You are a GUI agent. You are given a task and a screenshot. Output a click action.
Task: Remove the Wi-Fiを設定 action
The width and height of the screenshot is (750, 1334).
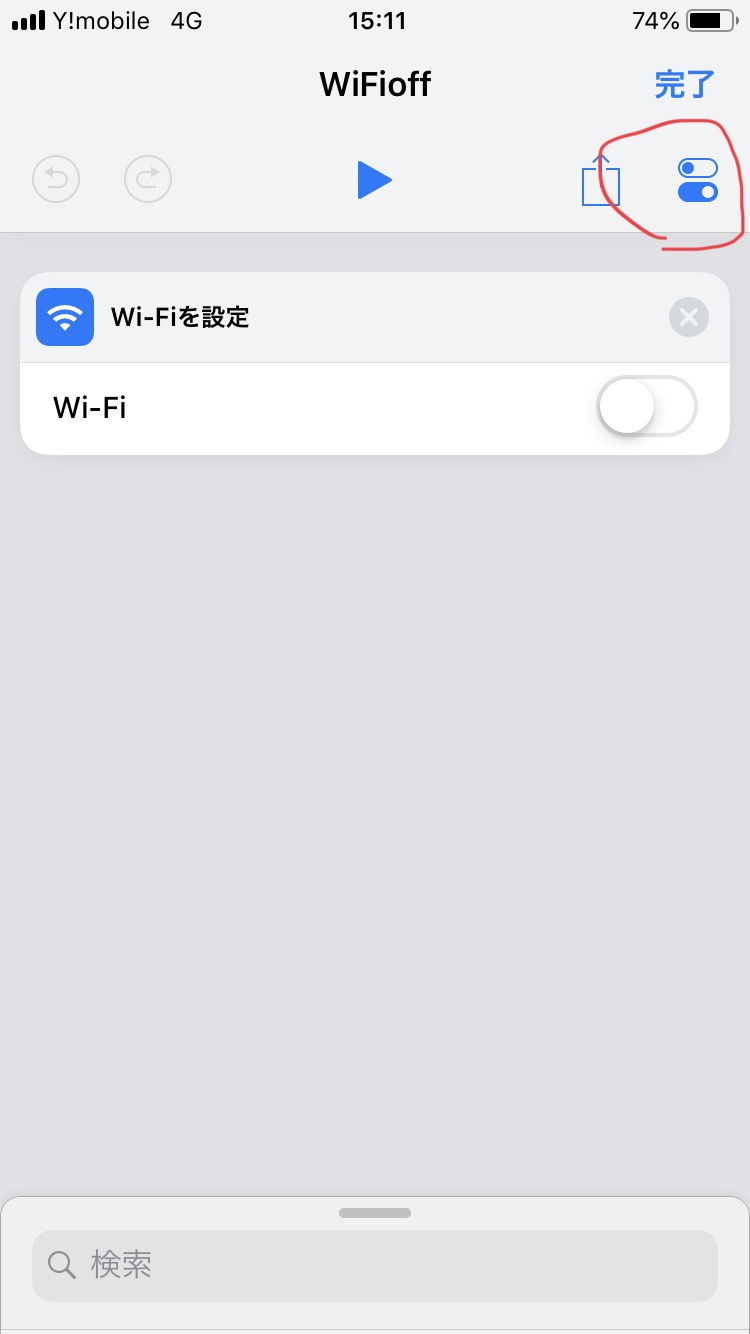click(688, 318)
